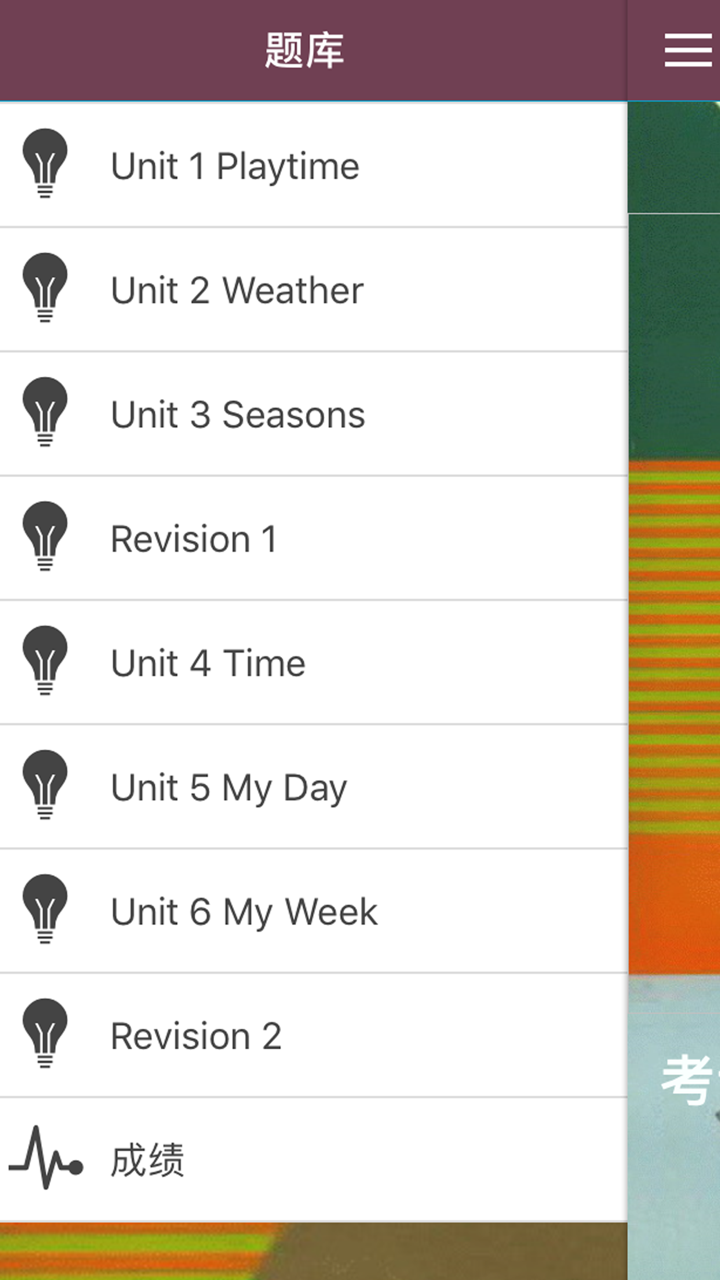Go to Revision 2
The height and width of the screenshot is (1280, 720).
196,1036
